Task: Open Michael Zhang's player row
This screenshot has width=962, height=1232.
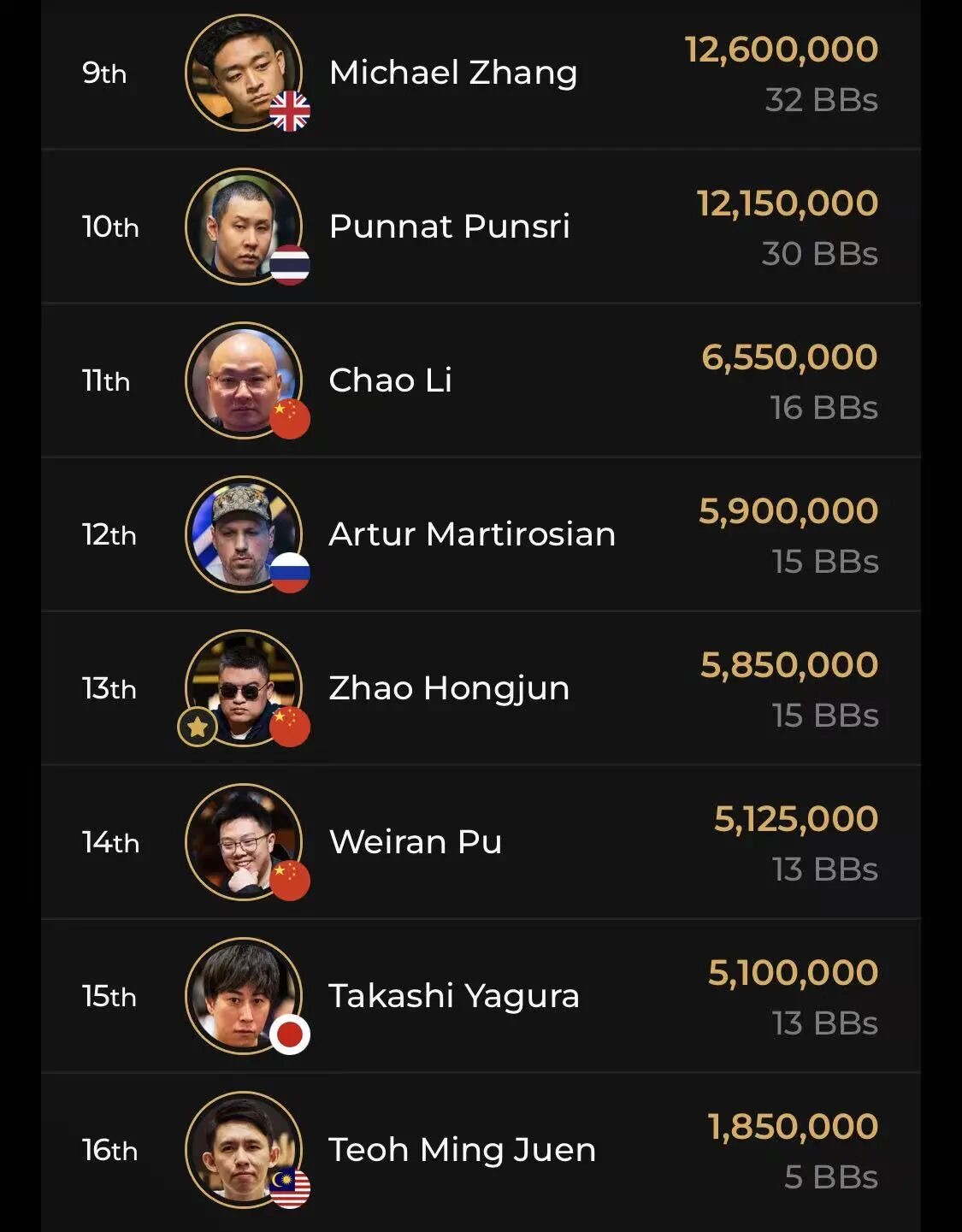Action: point(453,74)
